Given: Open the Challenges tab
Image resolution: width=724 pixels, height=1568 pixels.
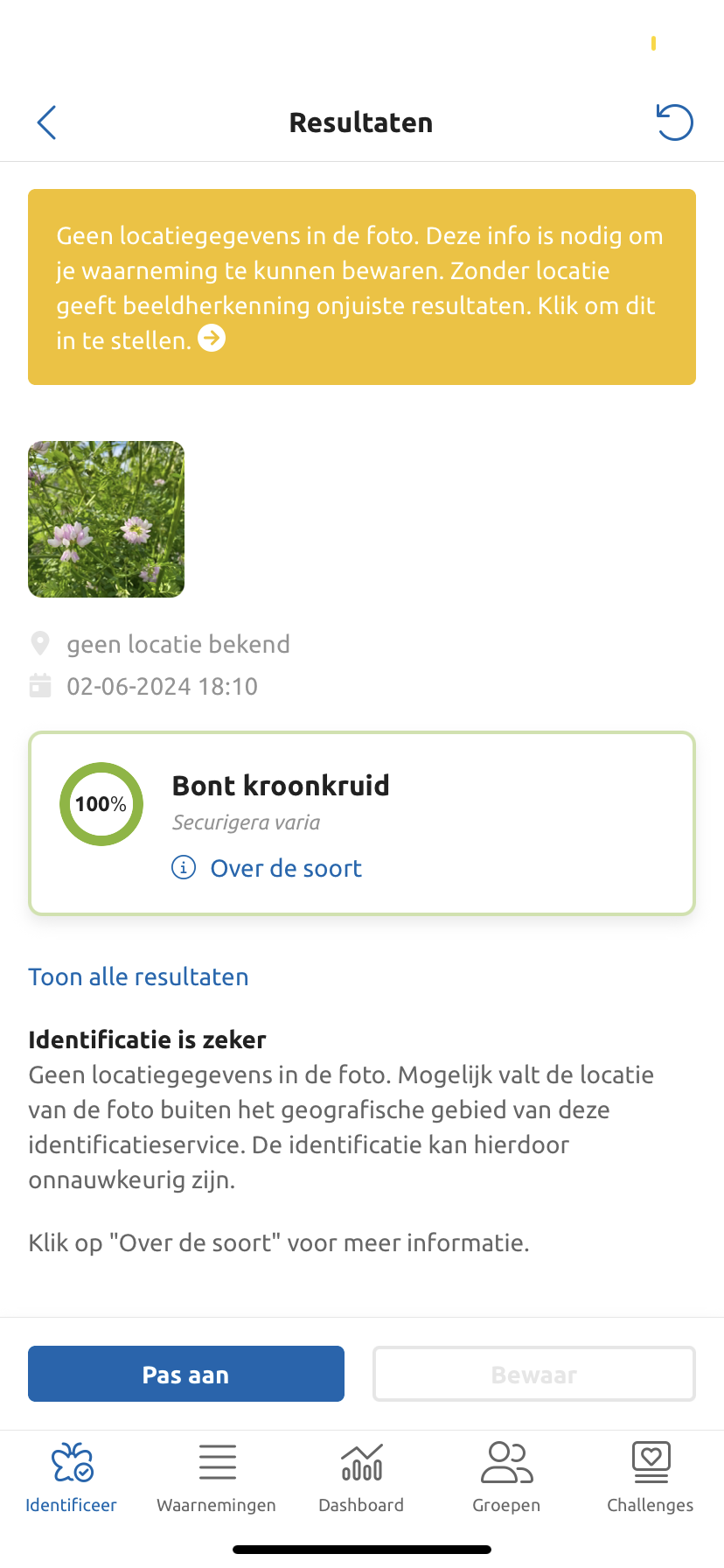Looking at the screenshot, I should pos(651,1477).
